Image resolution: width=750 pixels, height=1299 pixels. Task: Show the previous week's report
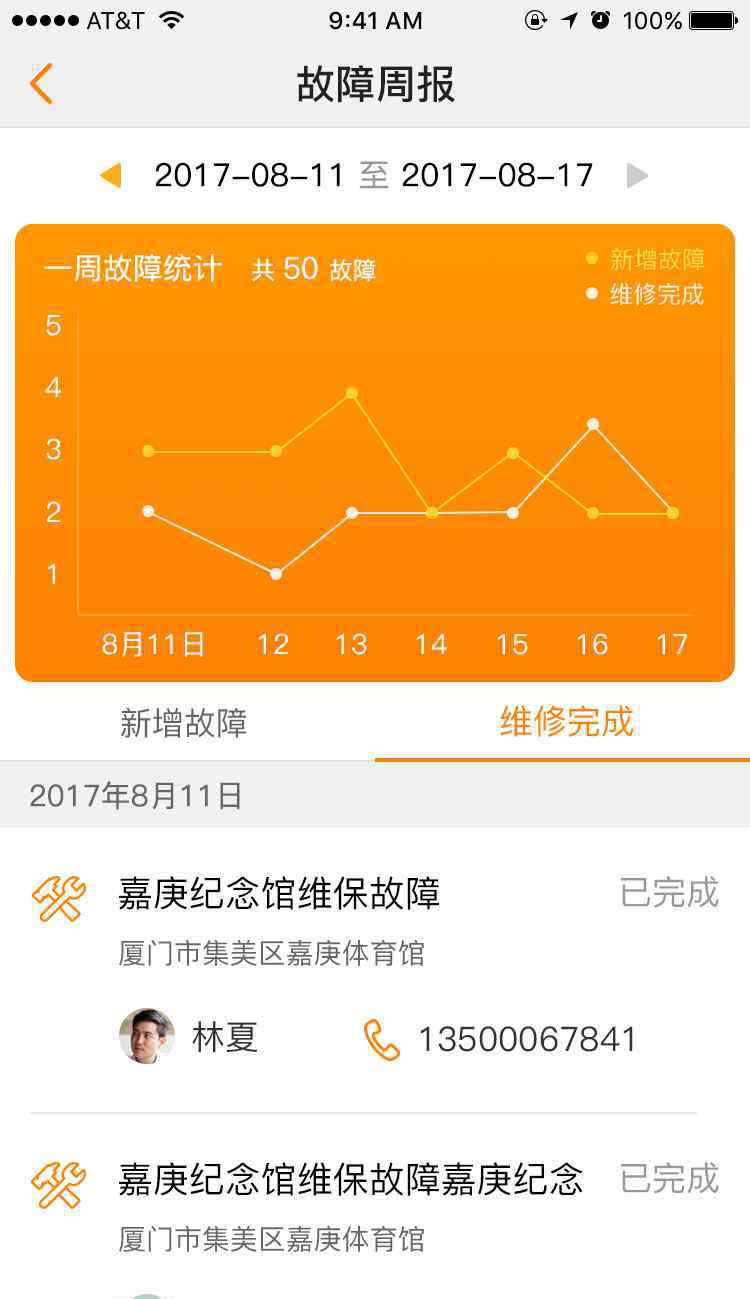point(111,176)
